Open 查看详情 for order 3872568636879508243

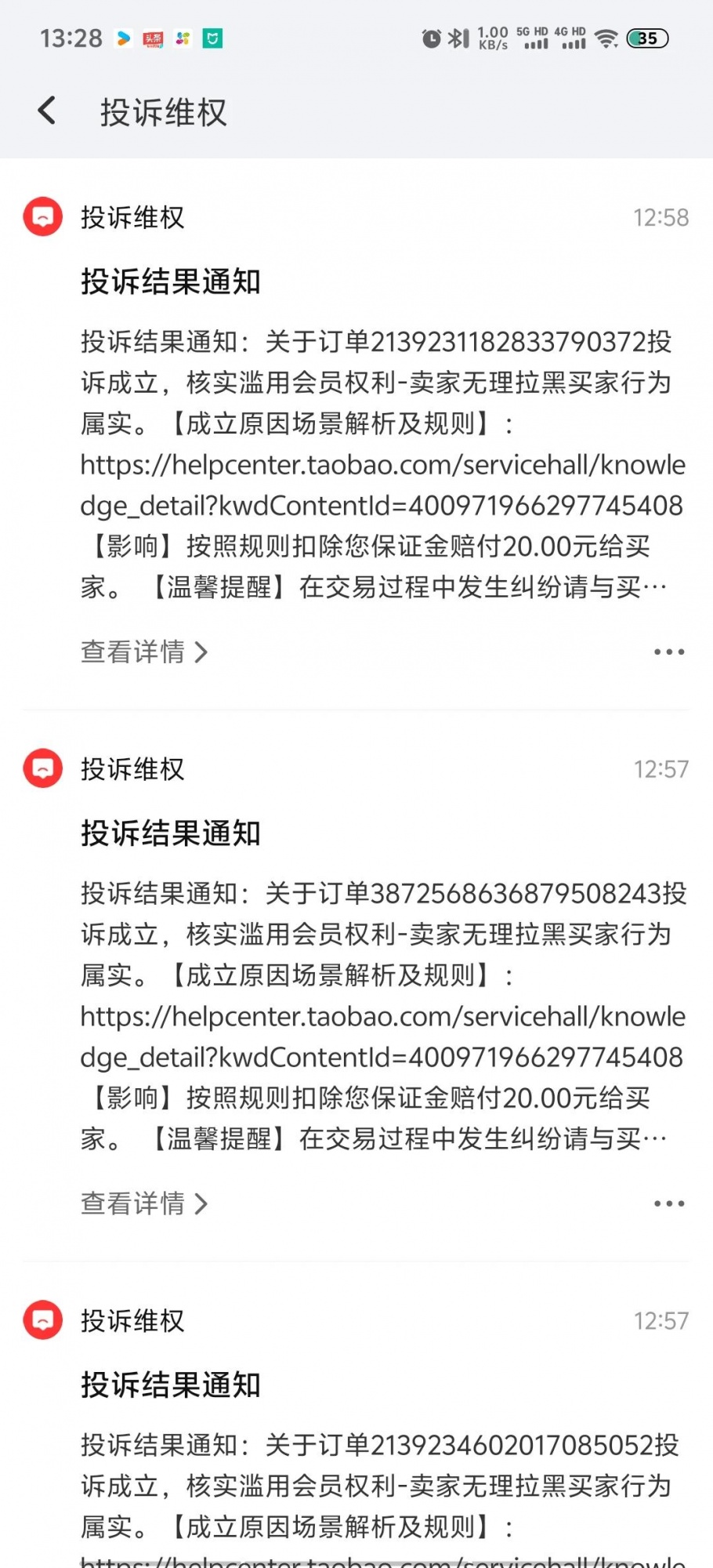click(x=144, y=1203)
